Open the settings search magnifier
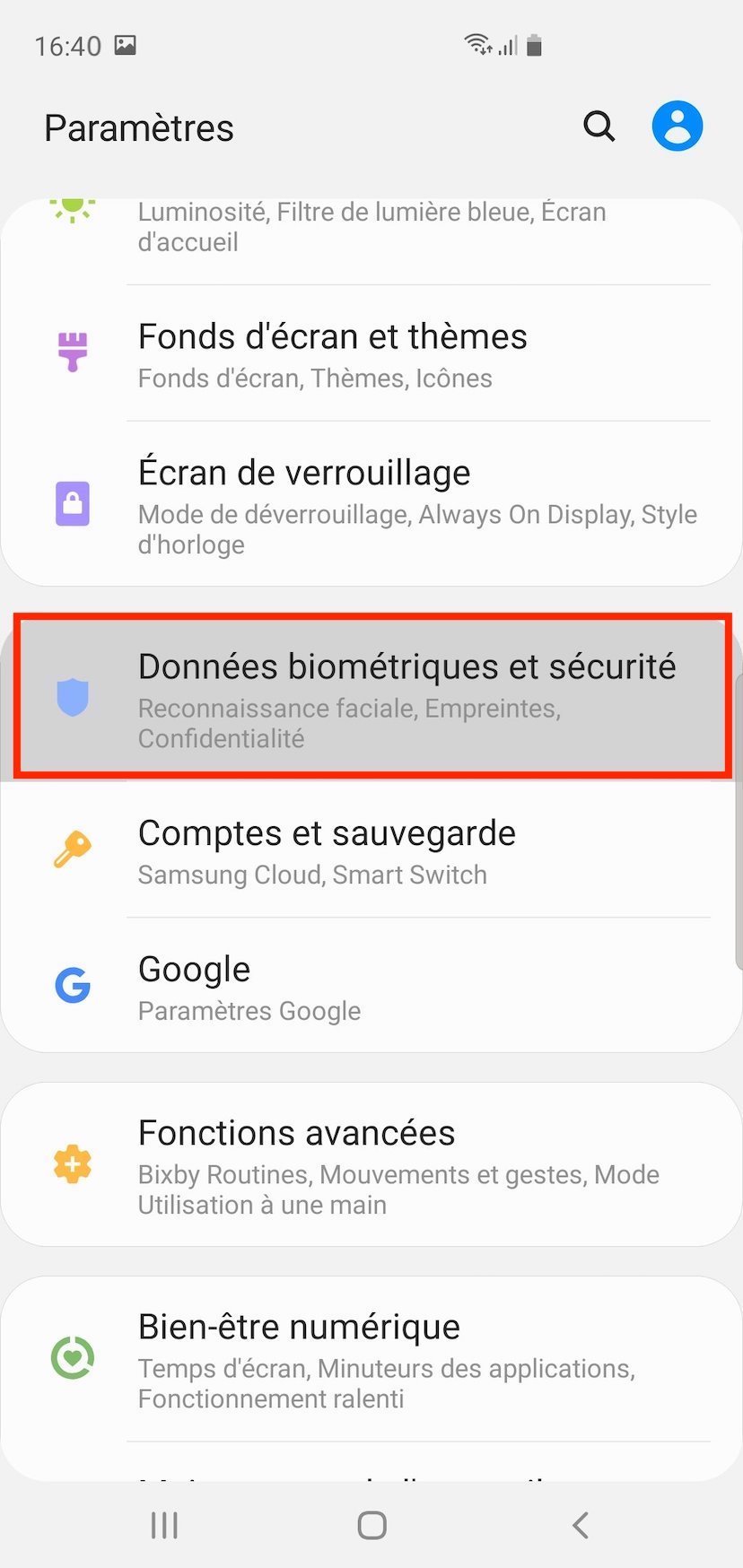 click(599, 126)
